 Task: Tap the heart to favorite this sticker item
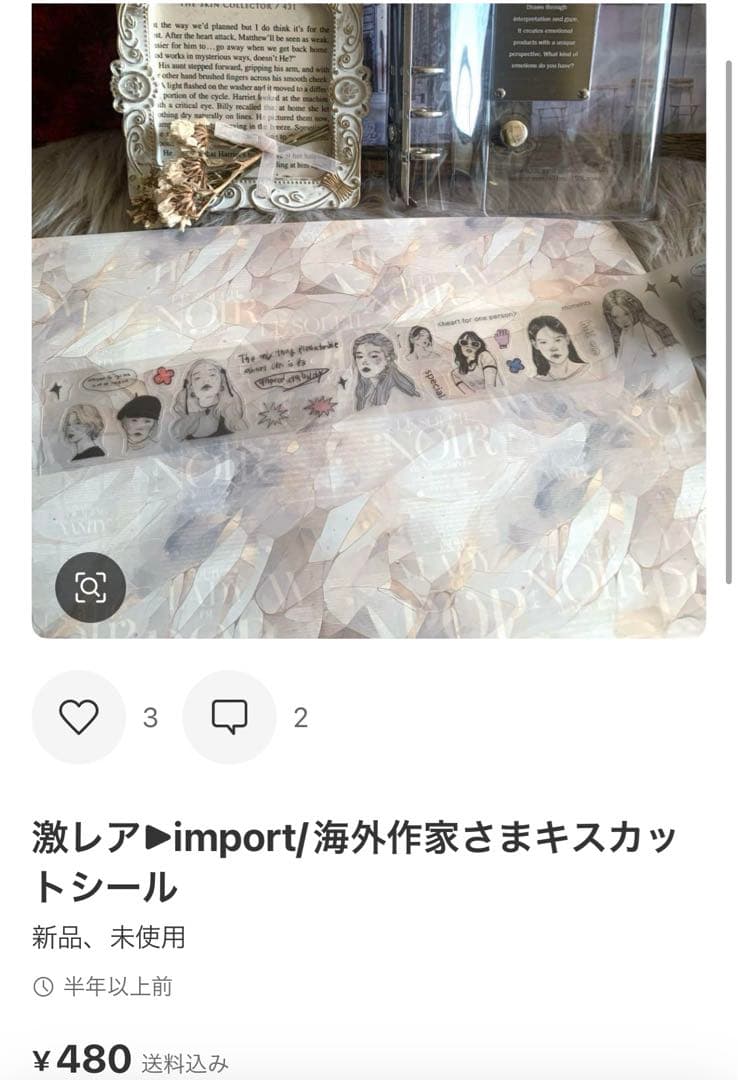[x=79, y=716]
